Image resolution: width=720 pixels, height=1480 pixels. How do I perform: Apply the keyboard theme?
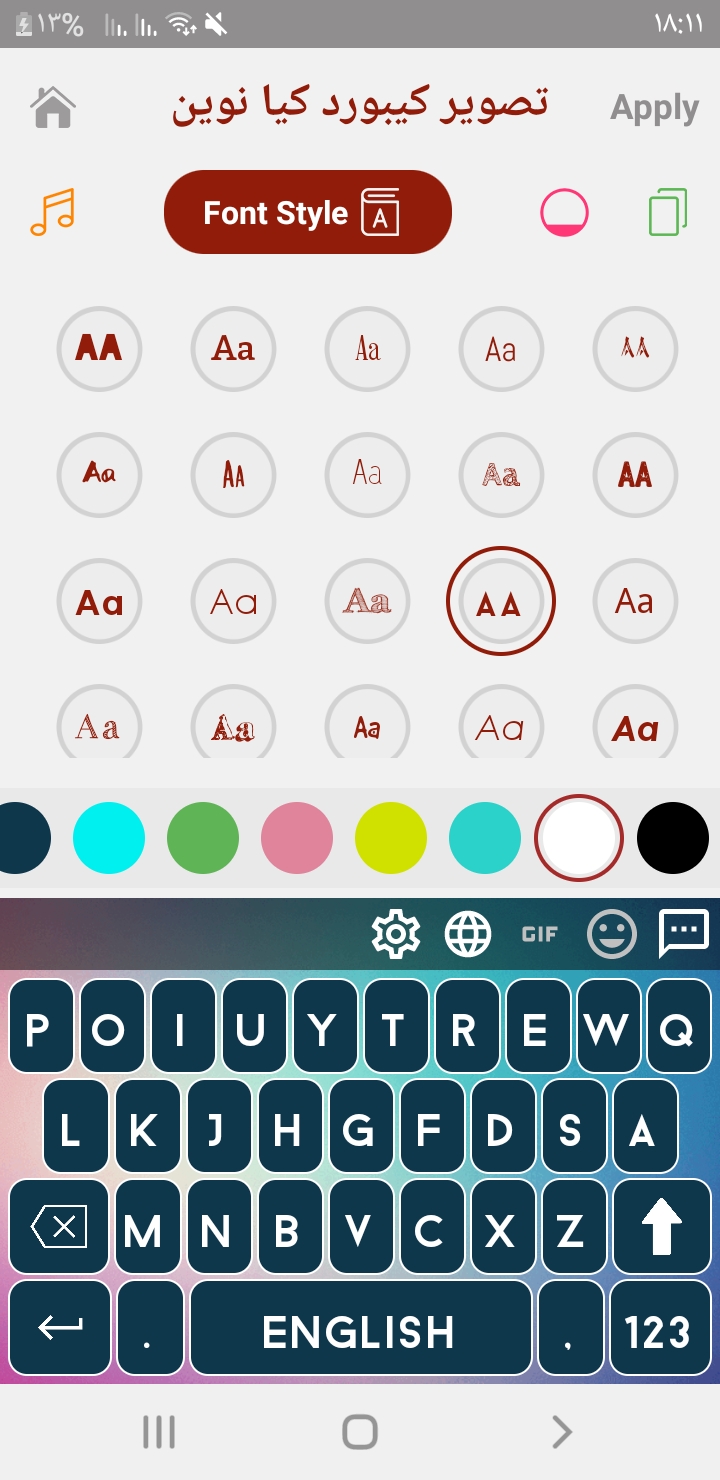pyautogui.click(x=654, y=108)
